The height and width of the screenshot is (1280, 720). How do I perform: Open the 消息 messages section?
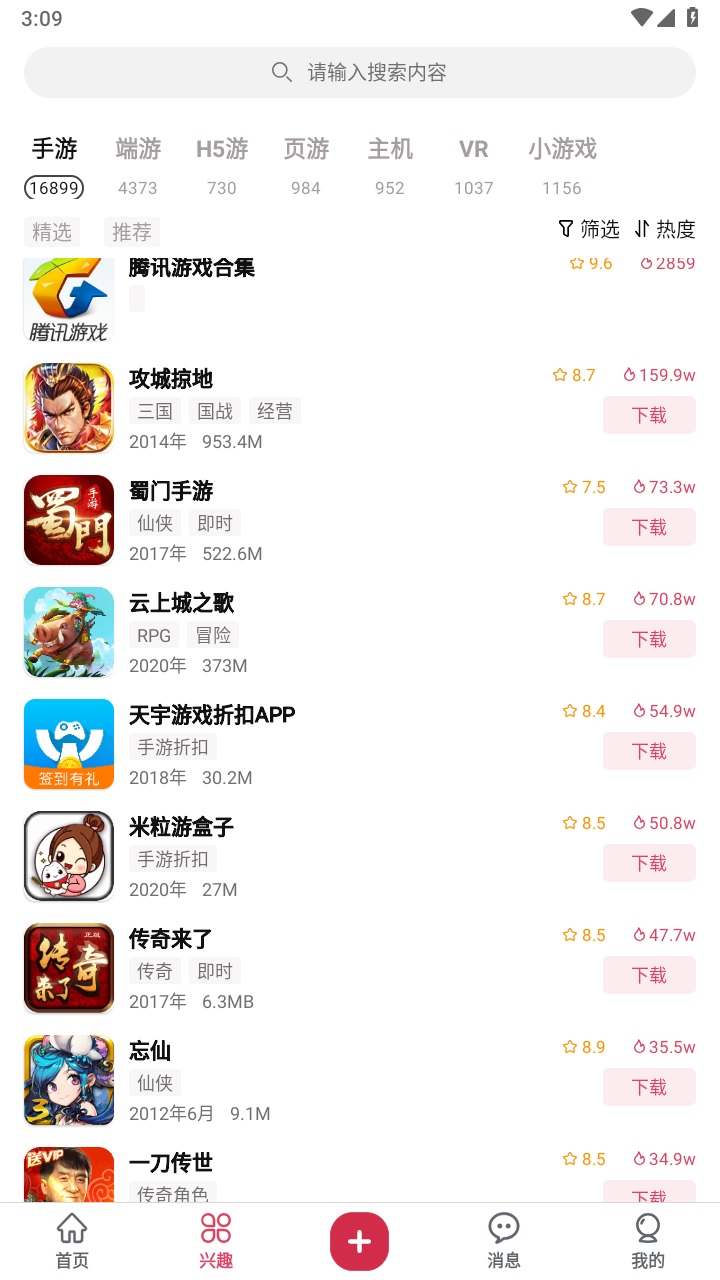coord(504,1240)
